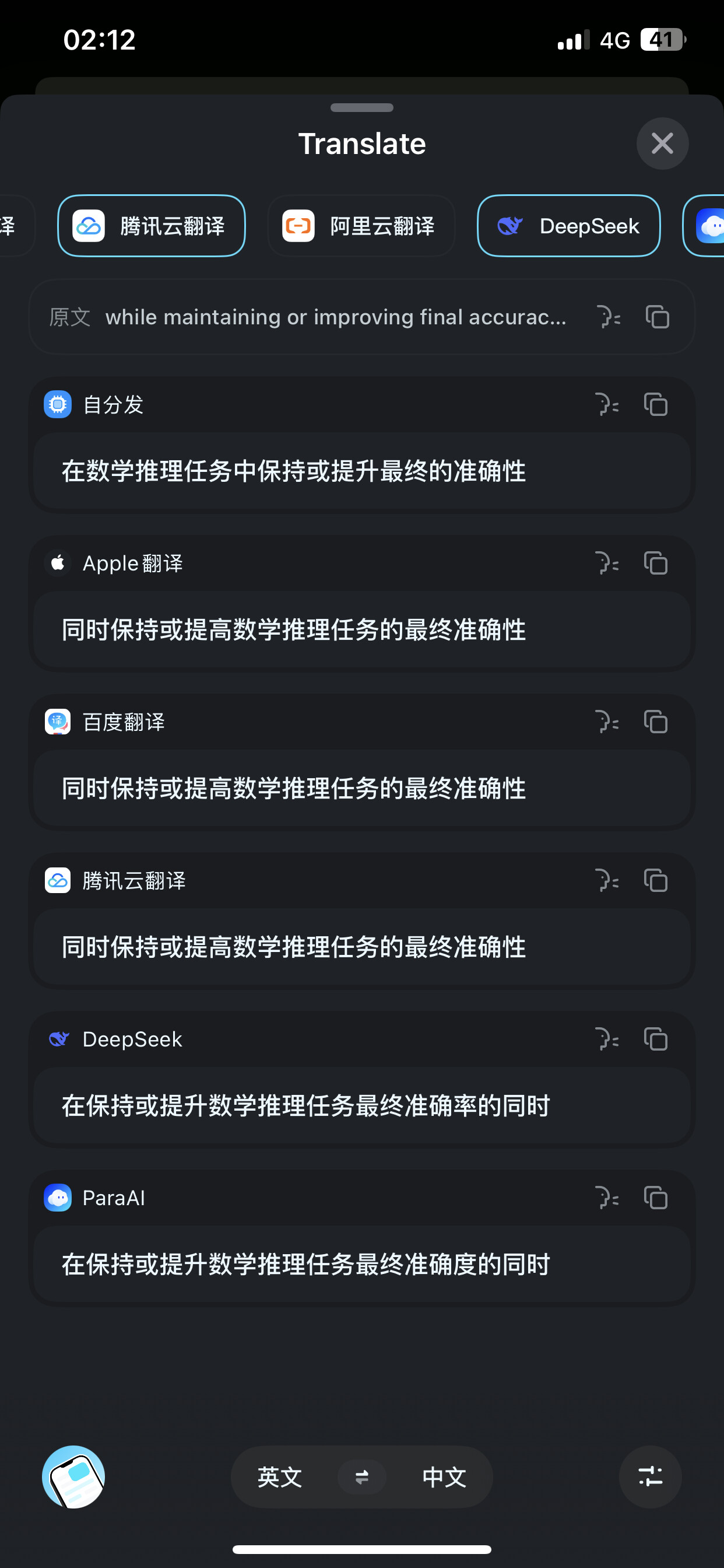The width and height of the screenshot is (724, 1568).
Task: Speak the 腾讯云翻译 result aloud
Action: click(x=607, y=880)
